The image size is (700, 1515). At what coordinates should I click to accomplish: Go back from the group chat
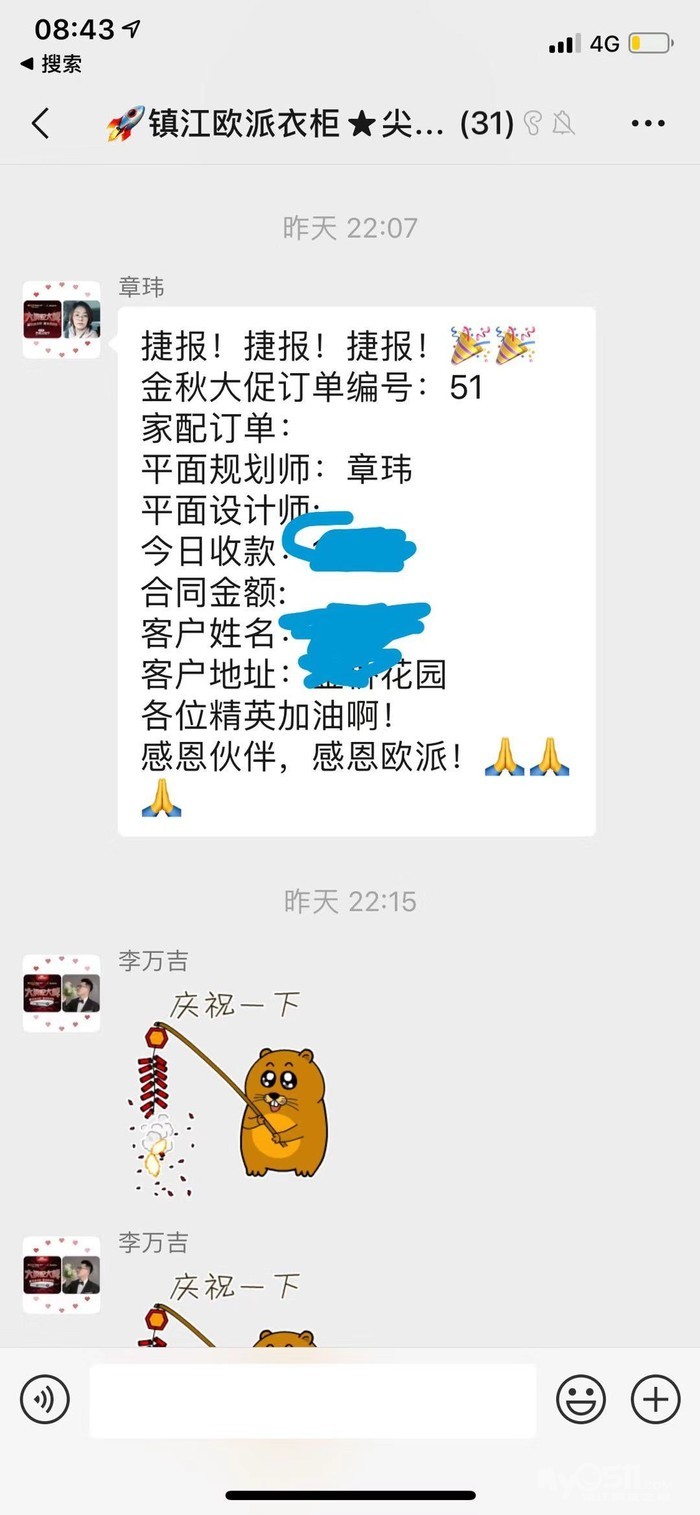tap(40, 124)
